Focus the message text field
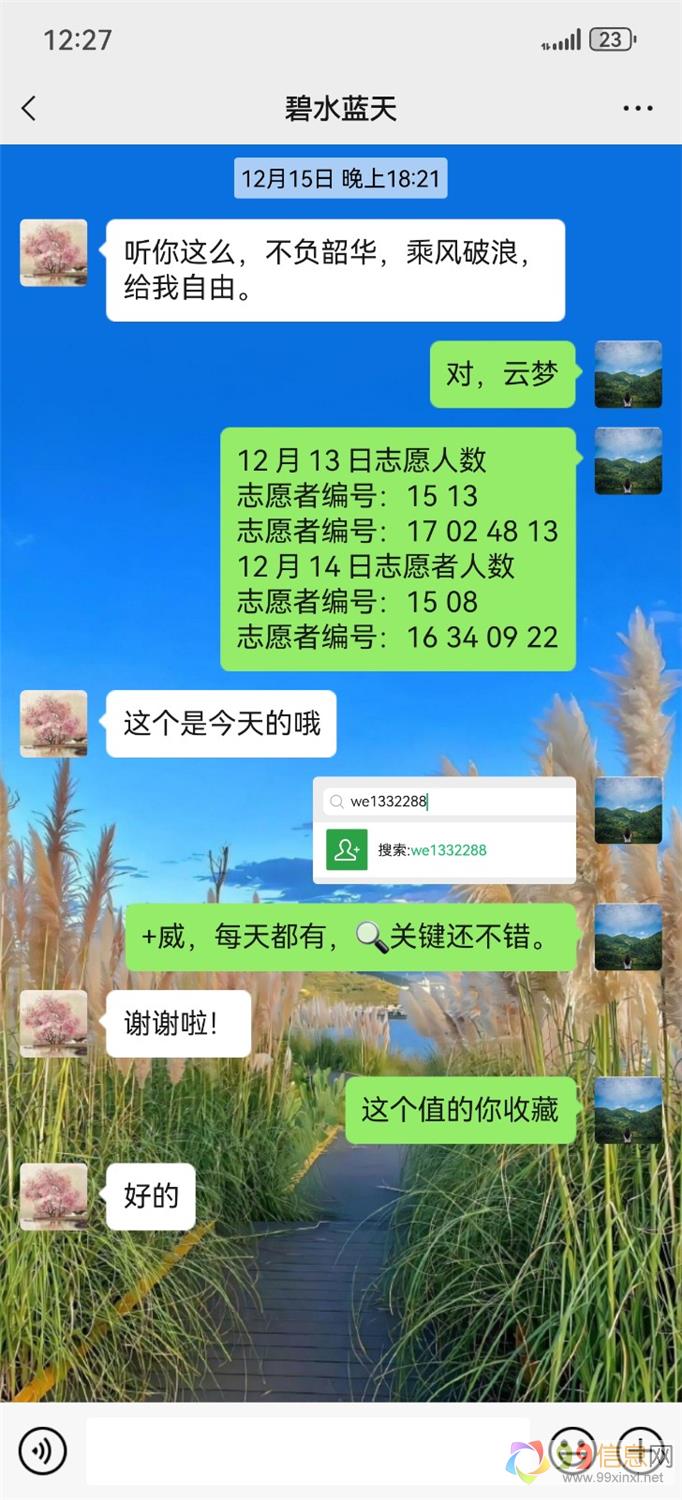 coord(308,1450)
